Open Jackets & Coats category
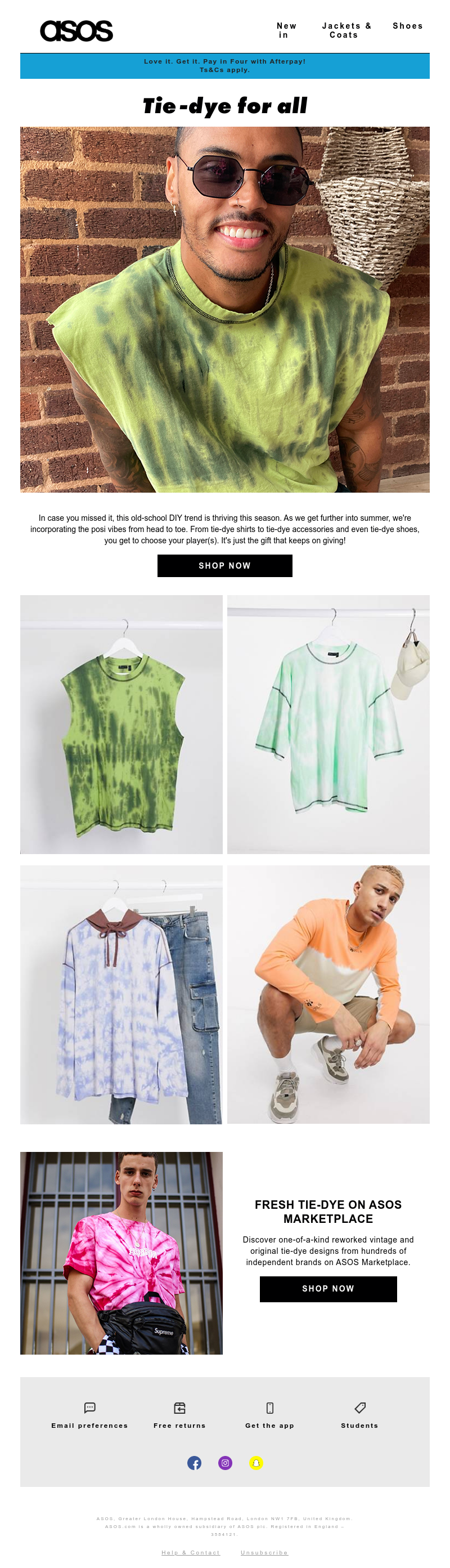The width and height of the screenshot is (450, 1568). click(346, 30)
